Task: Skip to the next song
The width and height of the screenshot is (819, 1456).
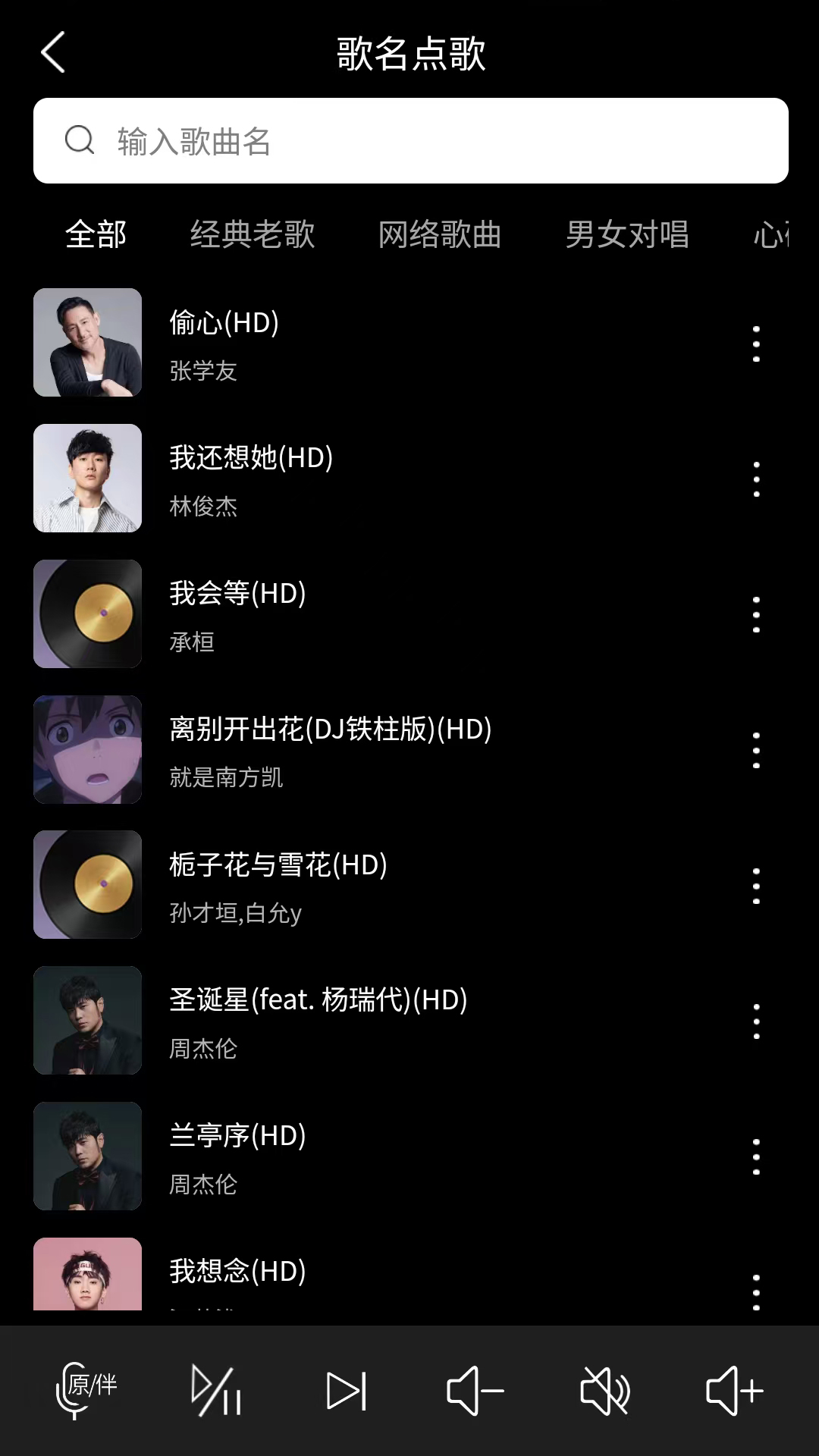Action: point(346,1391)
